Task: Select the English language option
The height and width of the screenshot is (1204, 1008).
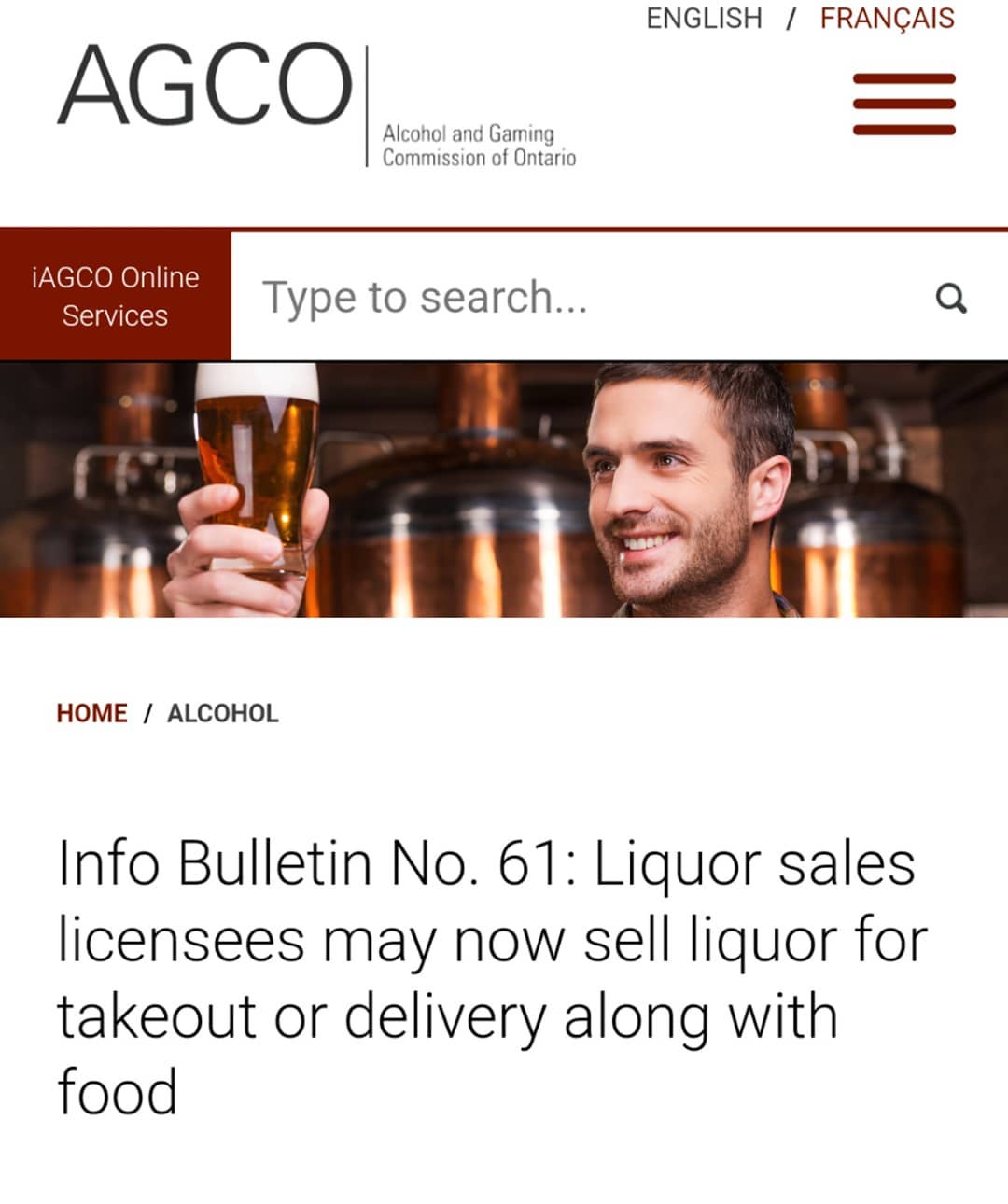Action: 704,19
